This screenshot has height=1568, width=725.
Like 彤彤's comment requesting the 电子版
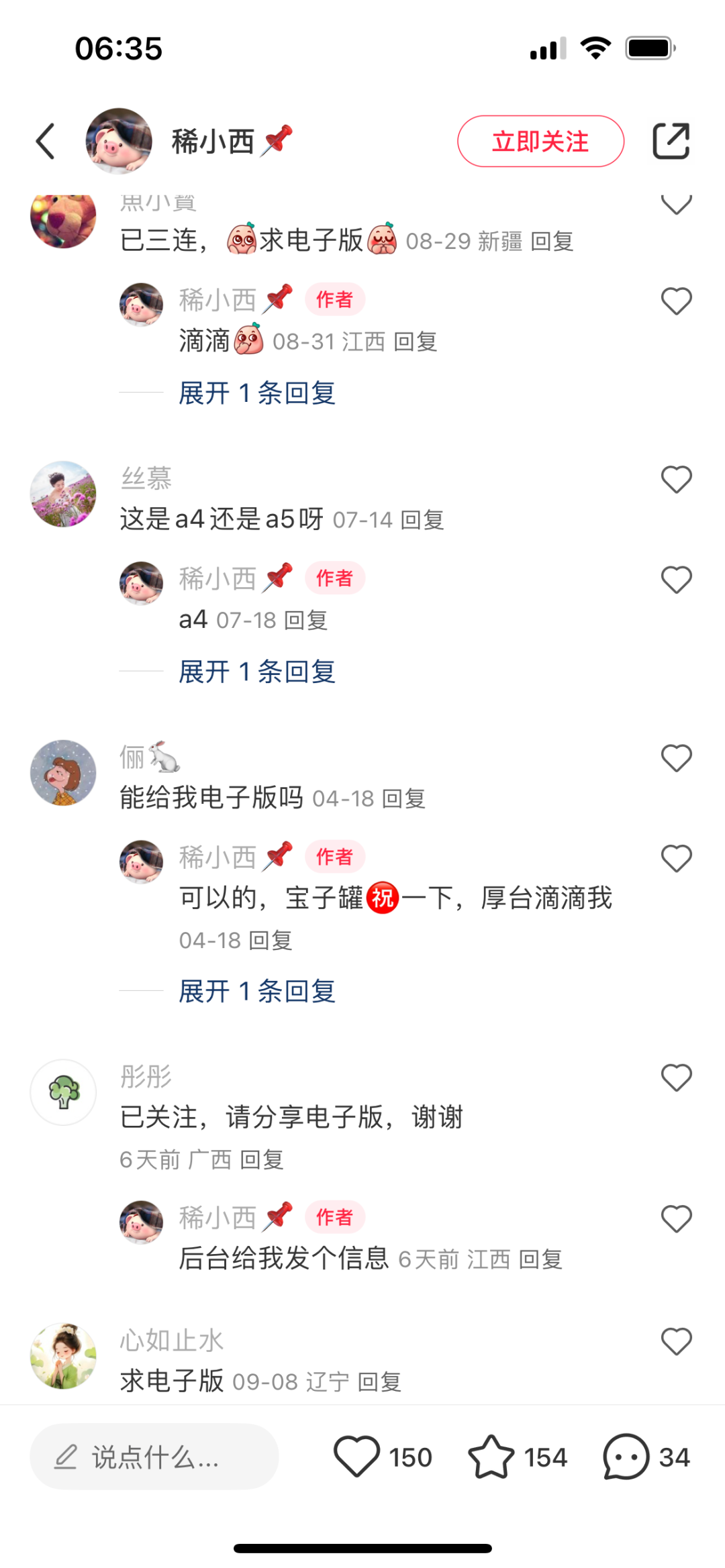point(676,1078)
